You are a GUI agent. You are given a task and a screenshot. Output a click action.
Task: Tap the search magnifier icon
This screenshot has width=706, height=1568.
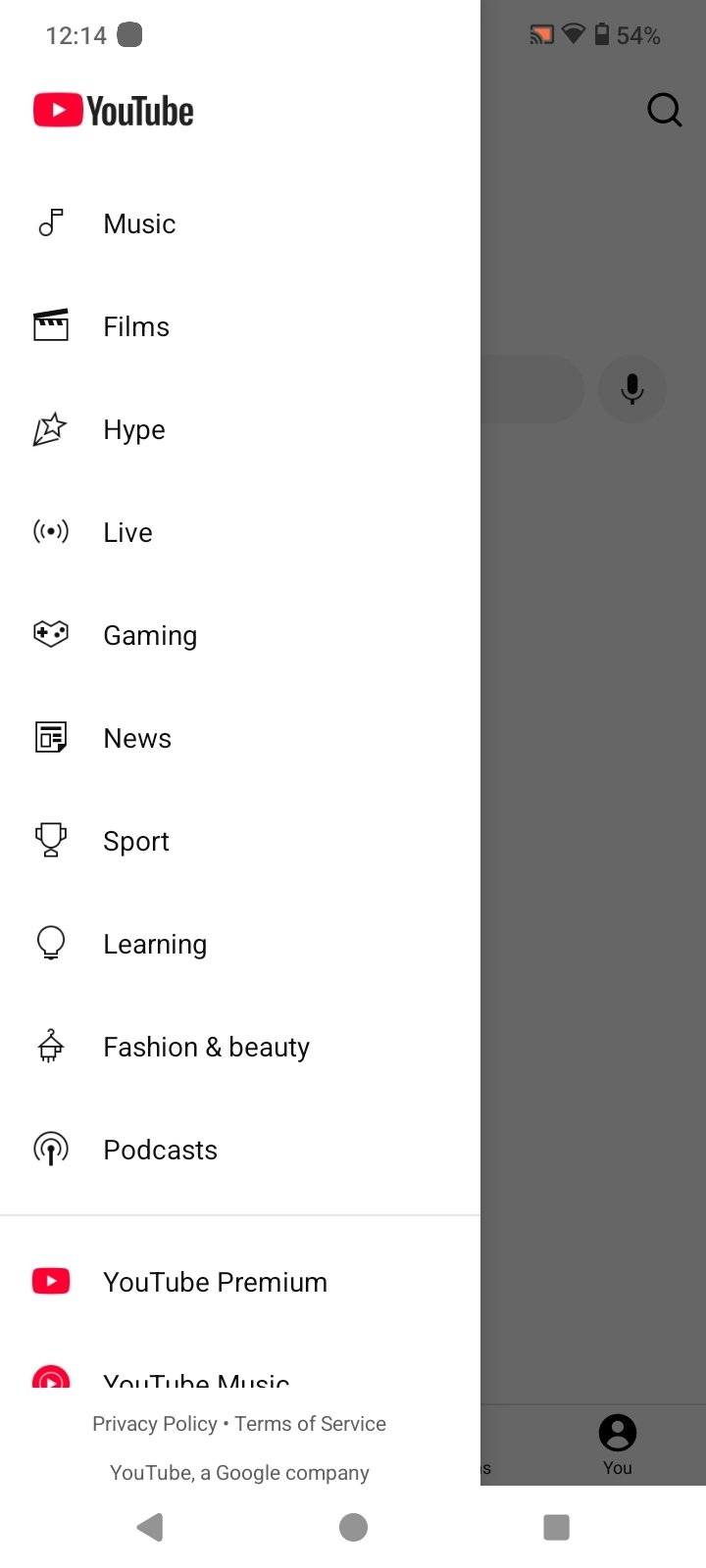(x=664, y=110)
